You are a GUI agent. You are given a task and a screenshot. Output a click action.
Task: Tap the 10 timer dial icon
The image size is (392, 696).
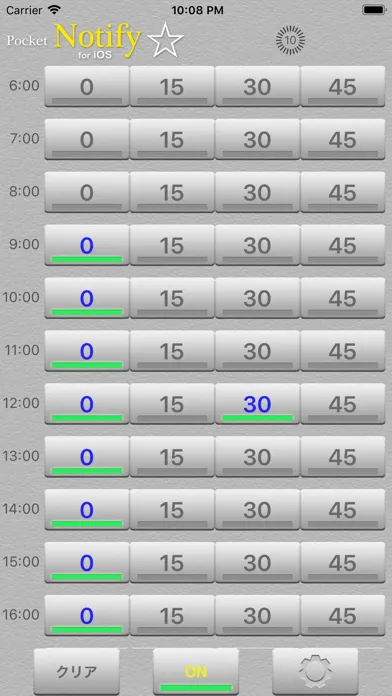tap(290, 40)
